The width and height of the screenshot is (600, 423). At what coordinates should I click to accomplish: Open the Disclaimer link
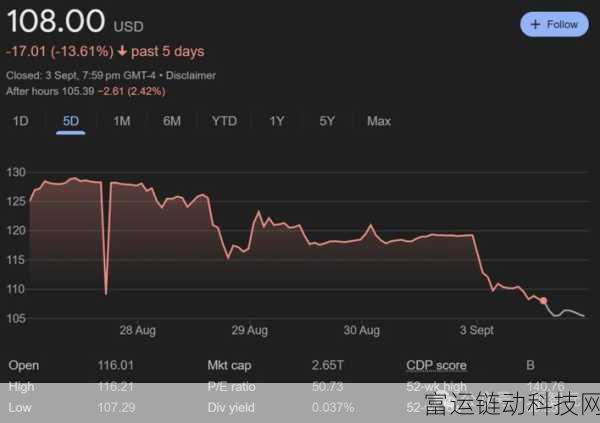191,75
